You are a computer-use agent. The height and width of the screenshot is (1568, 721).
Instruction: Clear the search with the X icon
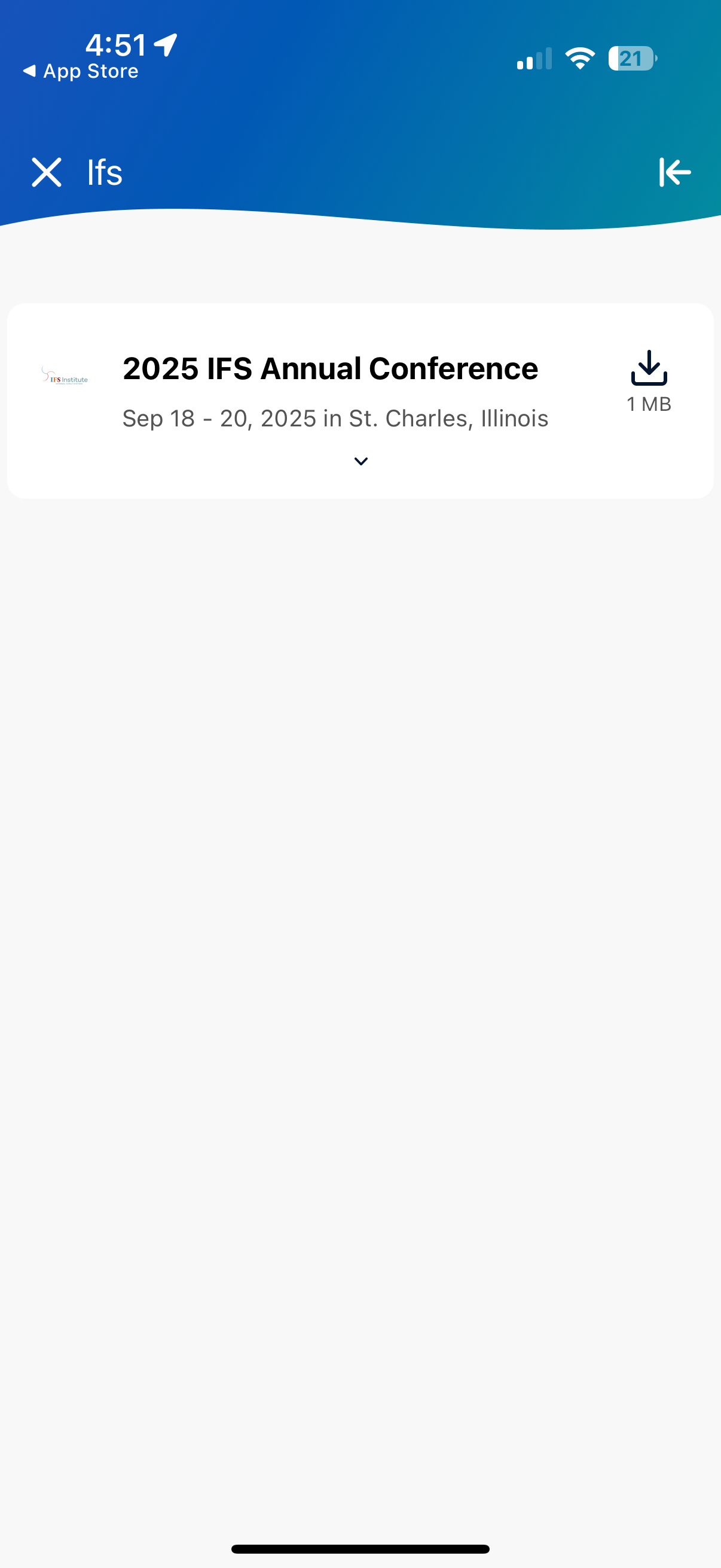(x=46, y=172)
